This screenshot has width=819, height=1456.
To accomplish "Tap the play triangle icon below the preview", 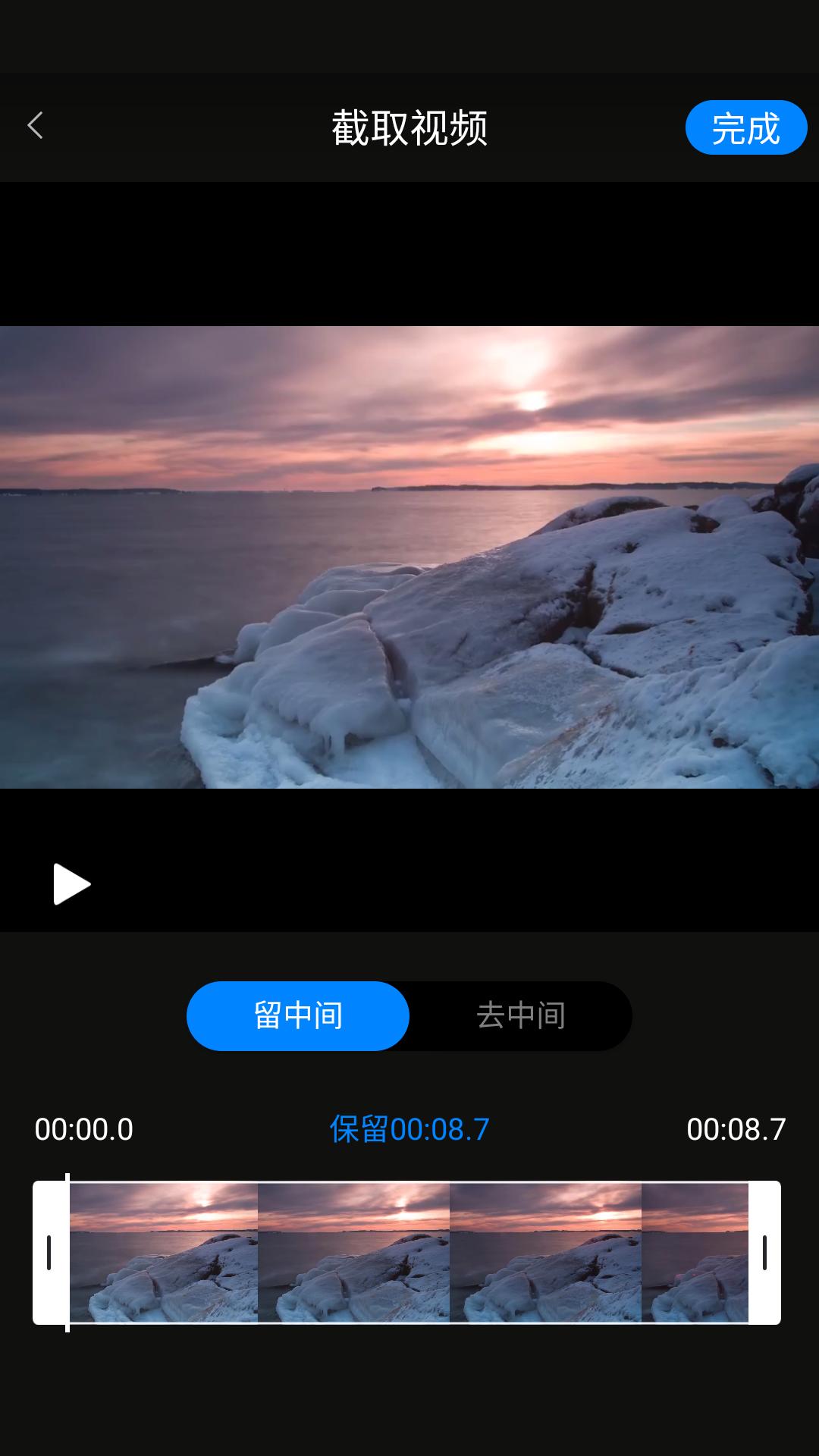I will (x=70, y=883).
